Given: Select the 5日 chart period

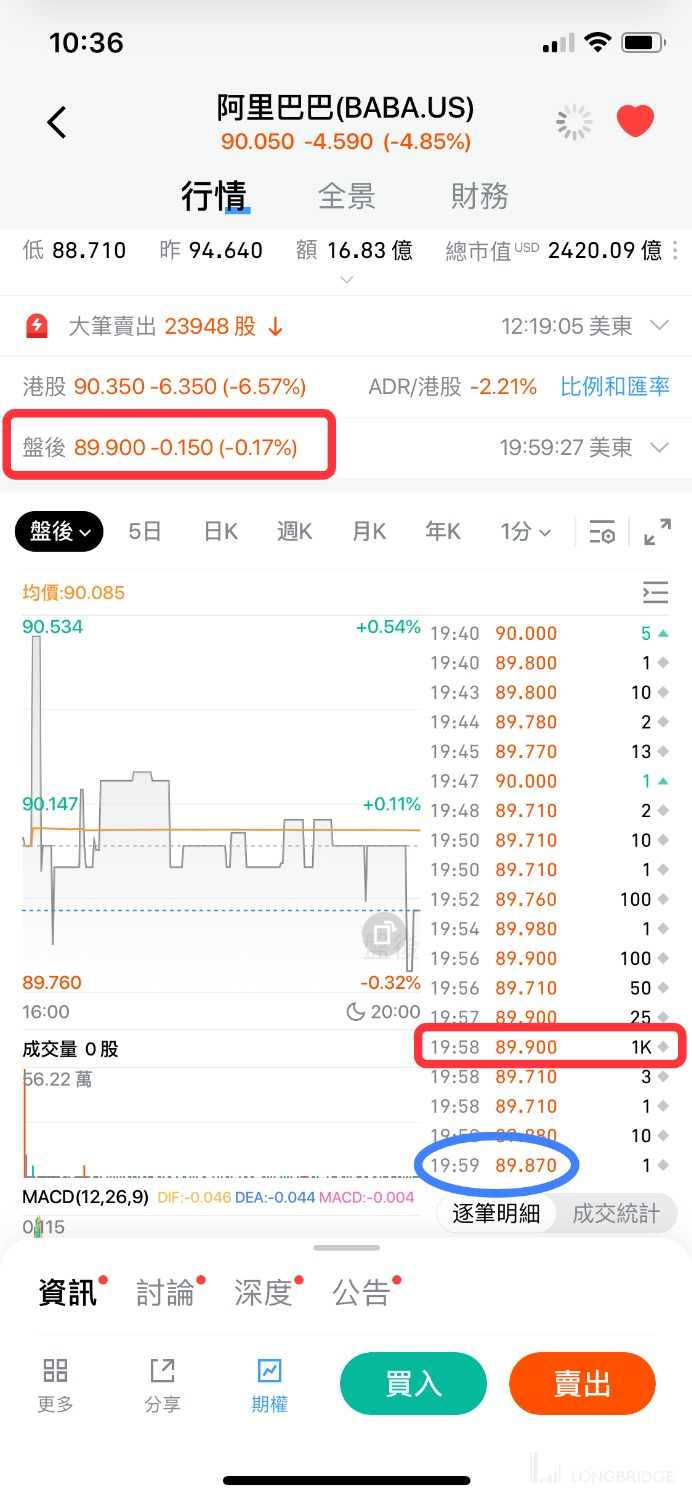Looking at the screenshot, I should click(145, 532).
